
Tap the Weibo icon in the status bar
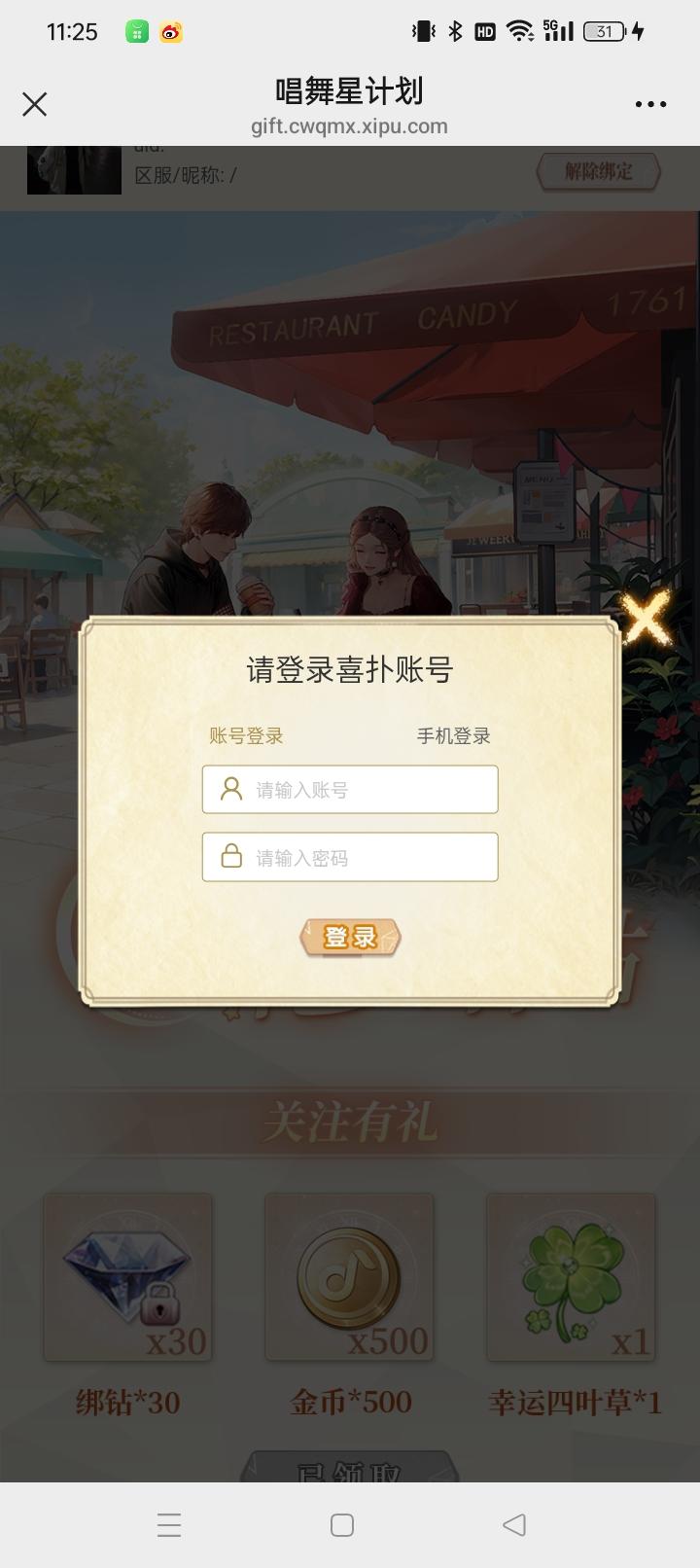169,31
